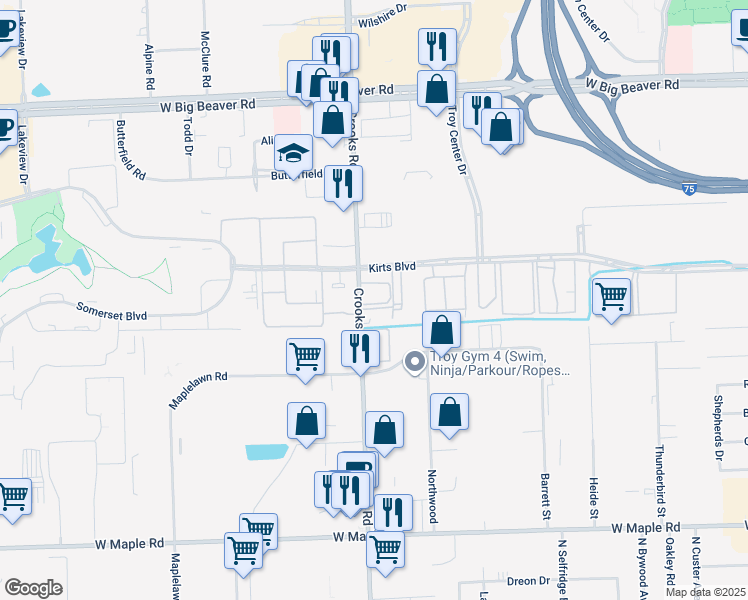Select the shopping bag marker above Troy Gym 4

coord(441,329)
